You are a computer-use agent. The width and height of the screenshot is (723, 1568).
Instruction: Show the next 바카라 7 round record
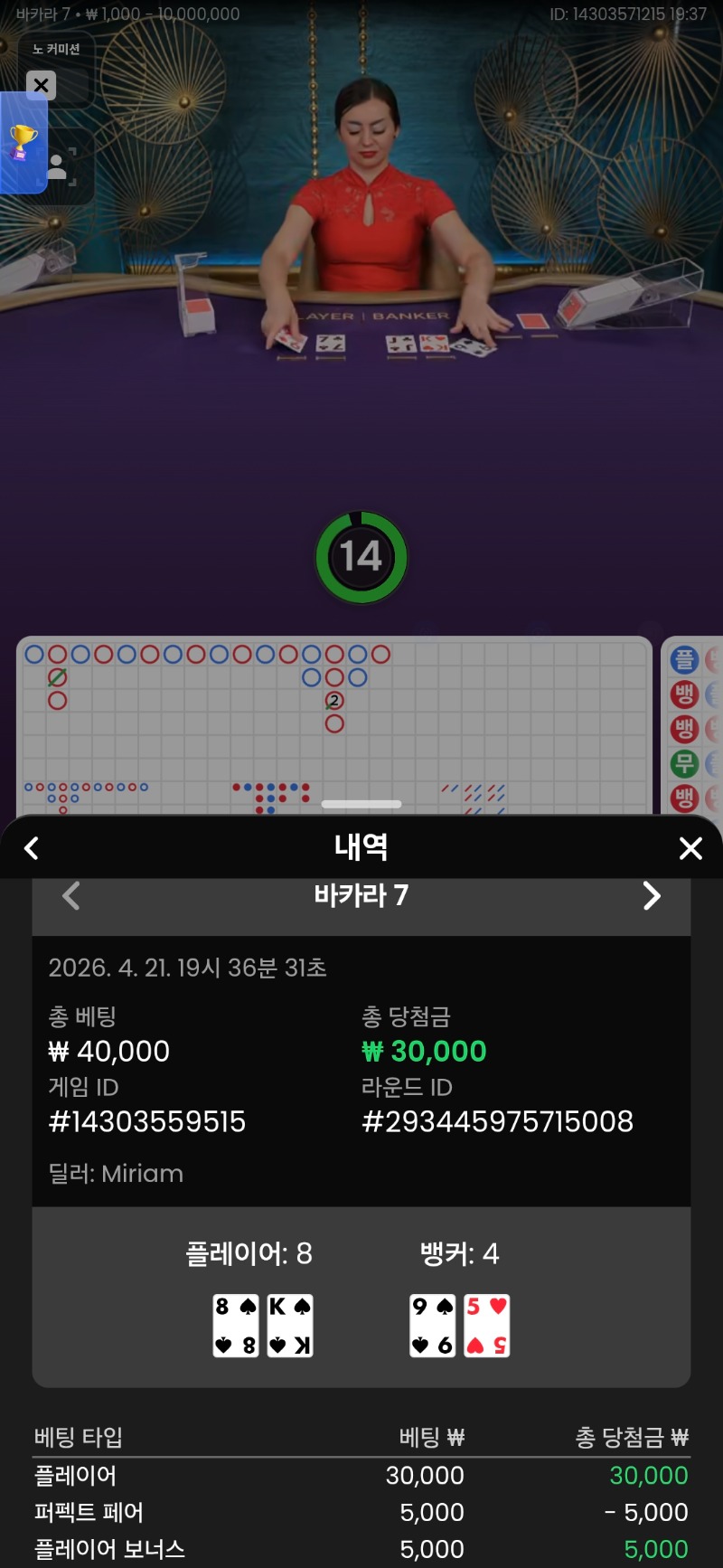[652, 896]
